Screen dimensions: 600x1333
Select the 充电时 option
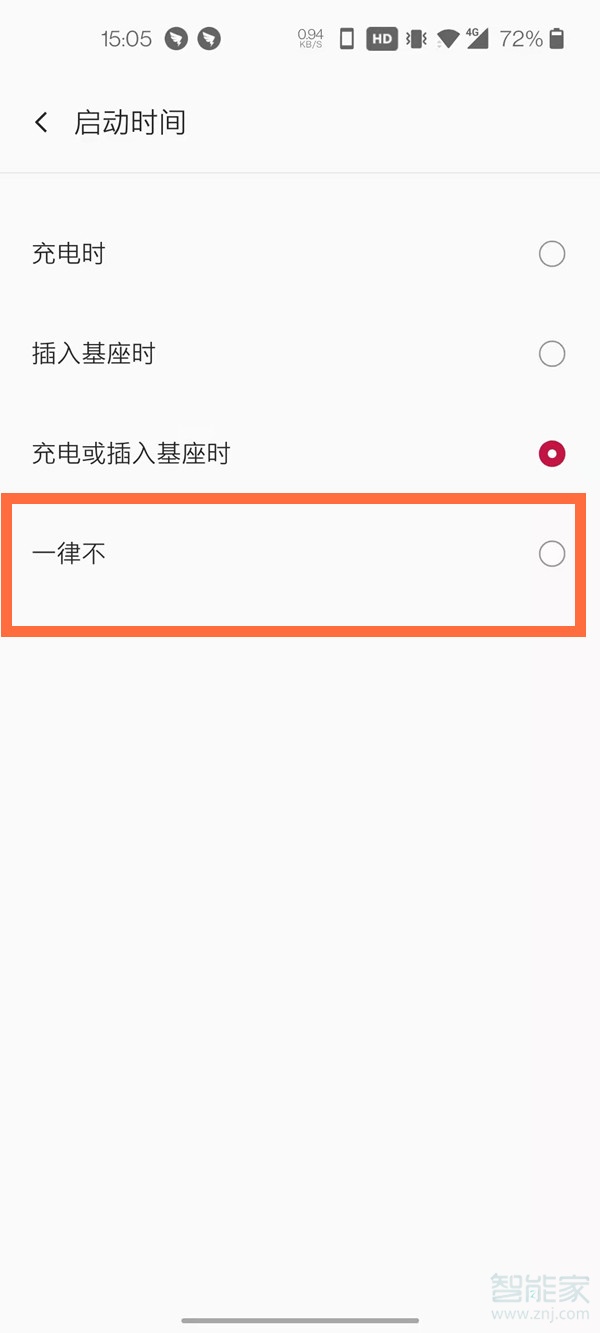click(x=300, y=254)
